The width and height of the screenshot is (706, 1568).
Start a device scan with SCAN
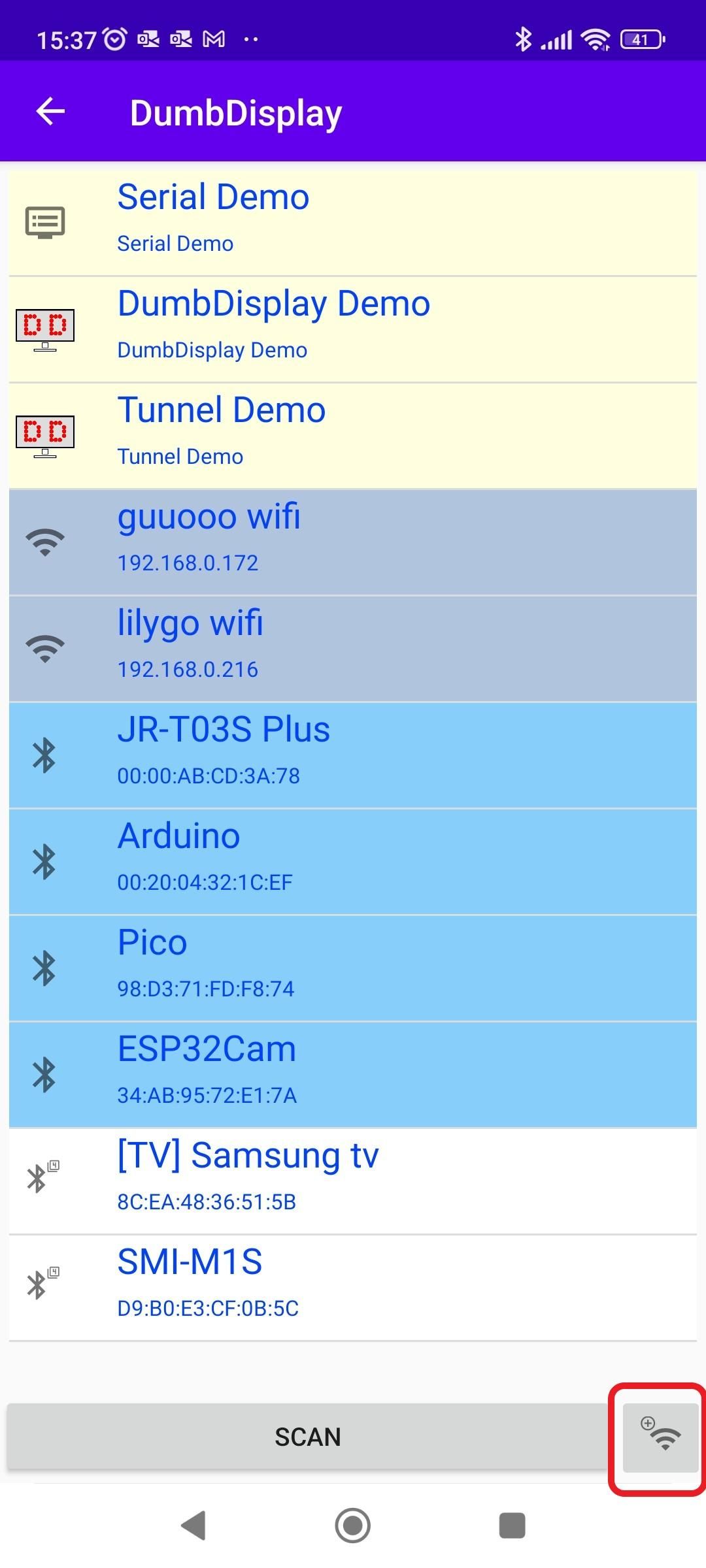coord(307,1437)
